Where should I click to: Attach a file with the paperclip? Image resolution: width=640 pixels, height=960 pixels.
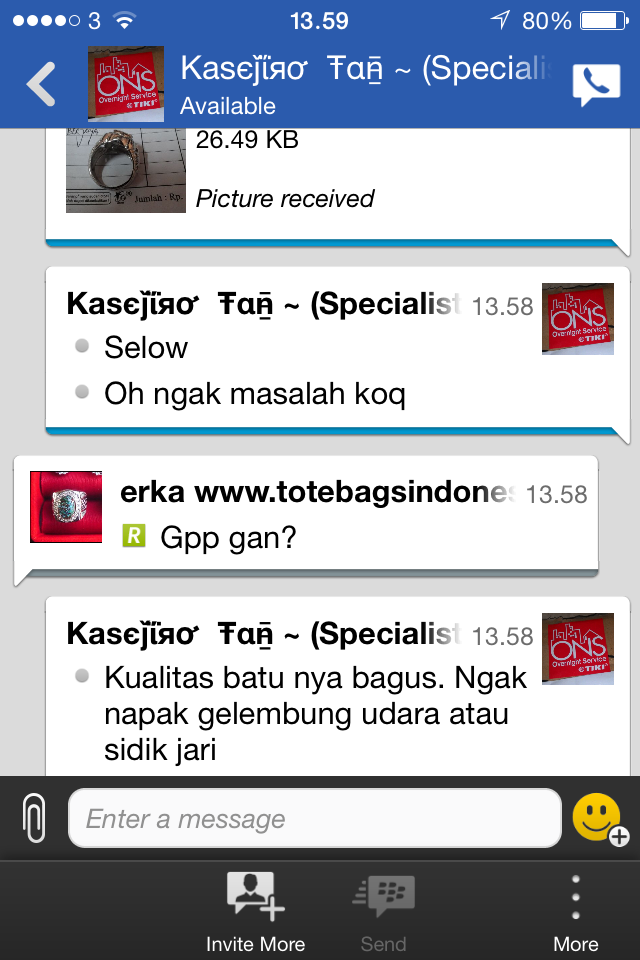pos(34,820)
